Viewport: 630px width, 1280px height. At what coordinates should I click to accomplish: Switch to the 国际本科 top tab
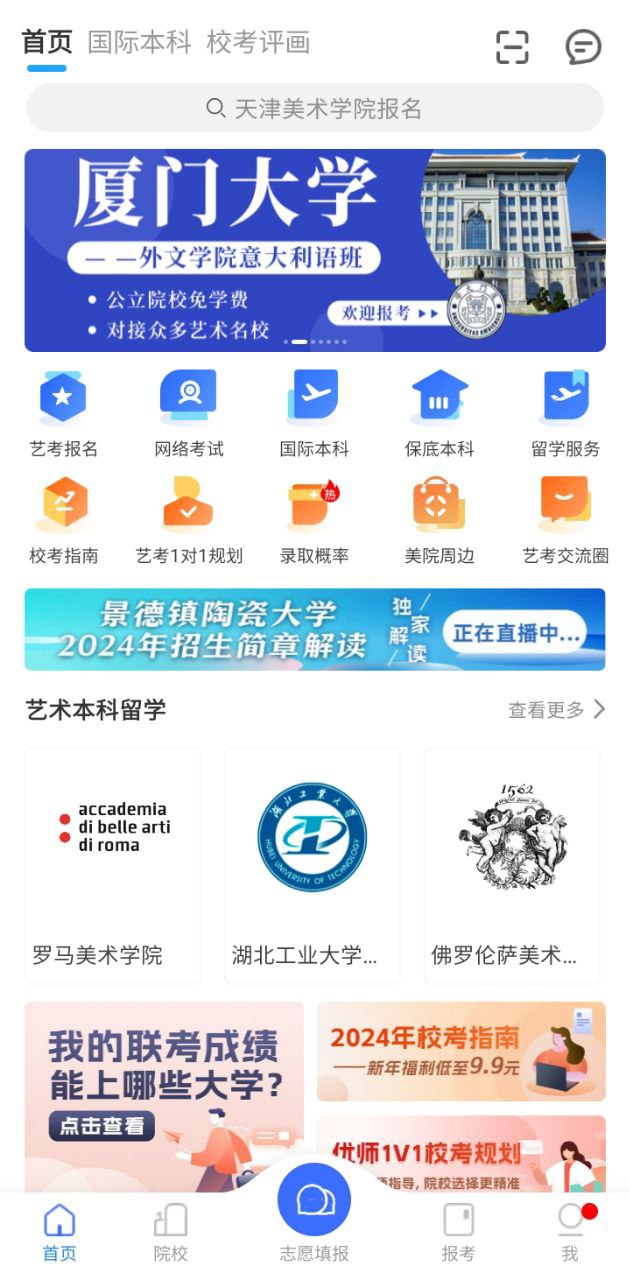(x=139, y=42)
